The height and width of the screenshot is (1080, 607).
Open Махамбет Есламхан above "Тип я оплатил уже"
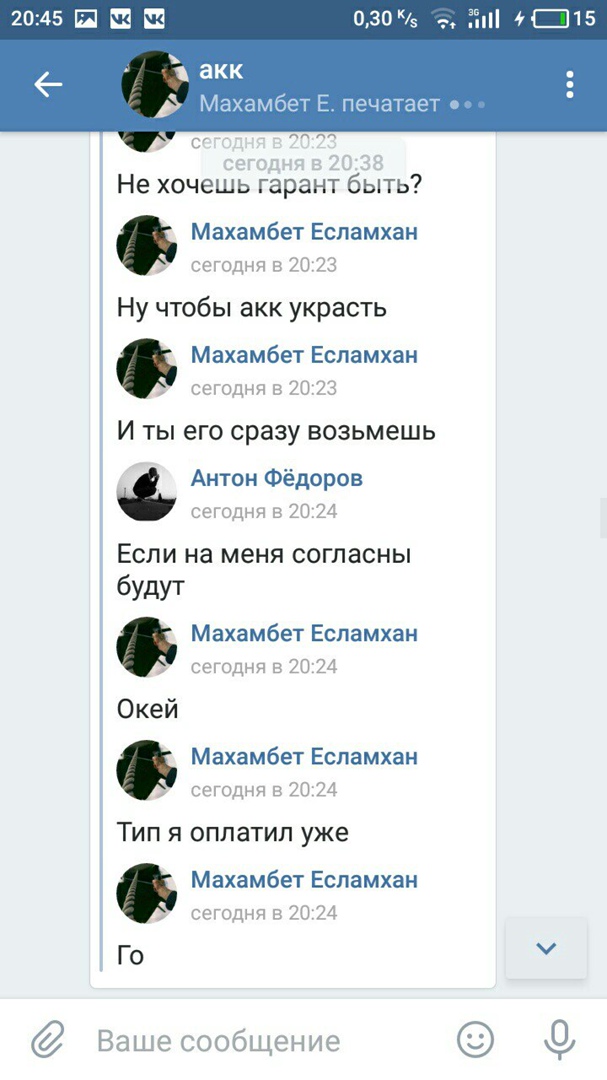tap(304, 756)
